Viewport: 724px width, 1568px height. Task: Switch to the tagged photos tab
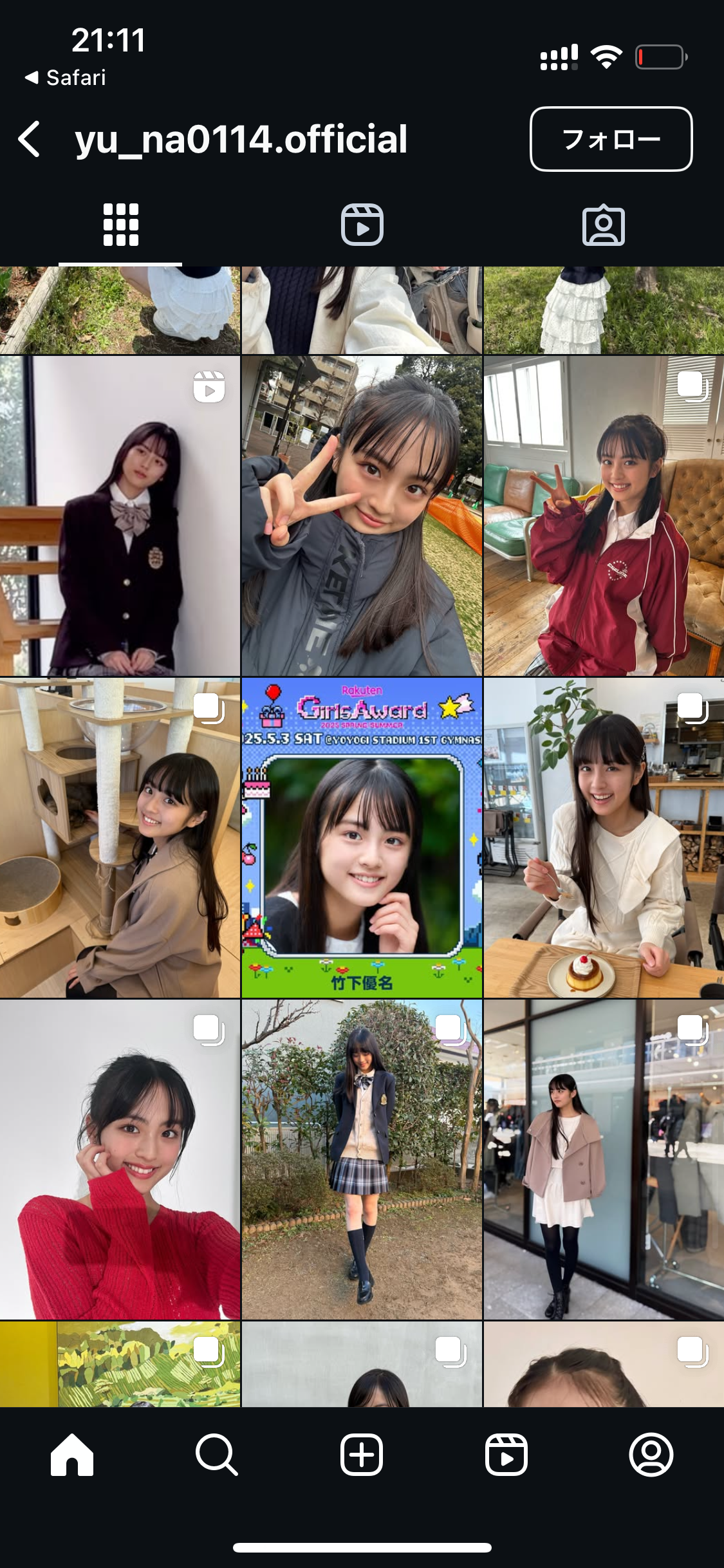pos(603,225)
